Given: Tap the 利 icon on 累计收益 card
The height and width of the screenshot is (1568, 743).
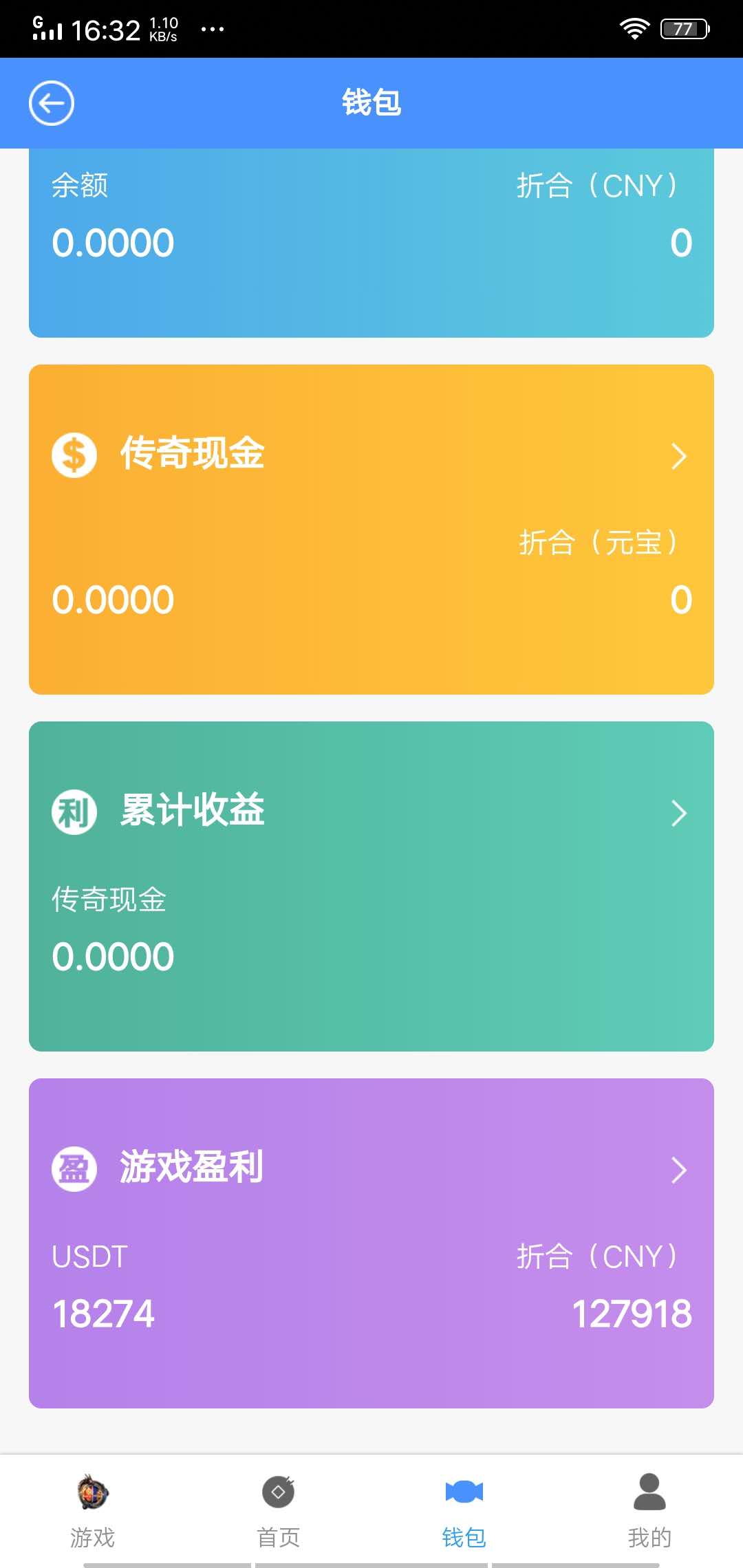Looking at the screenshot, I should point(74,813).
